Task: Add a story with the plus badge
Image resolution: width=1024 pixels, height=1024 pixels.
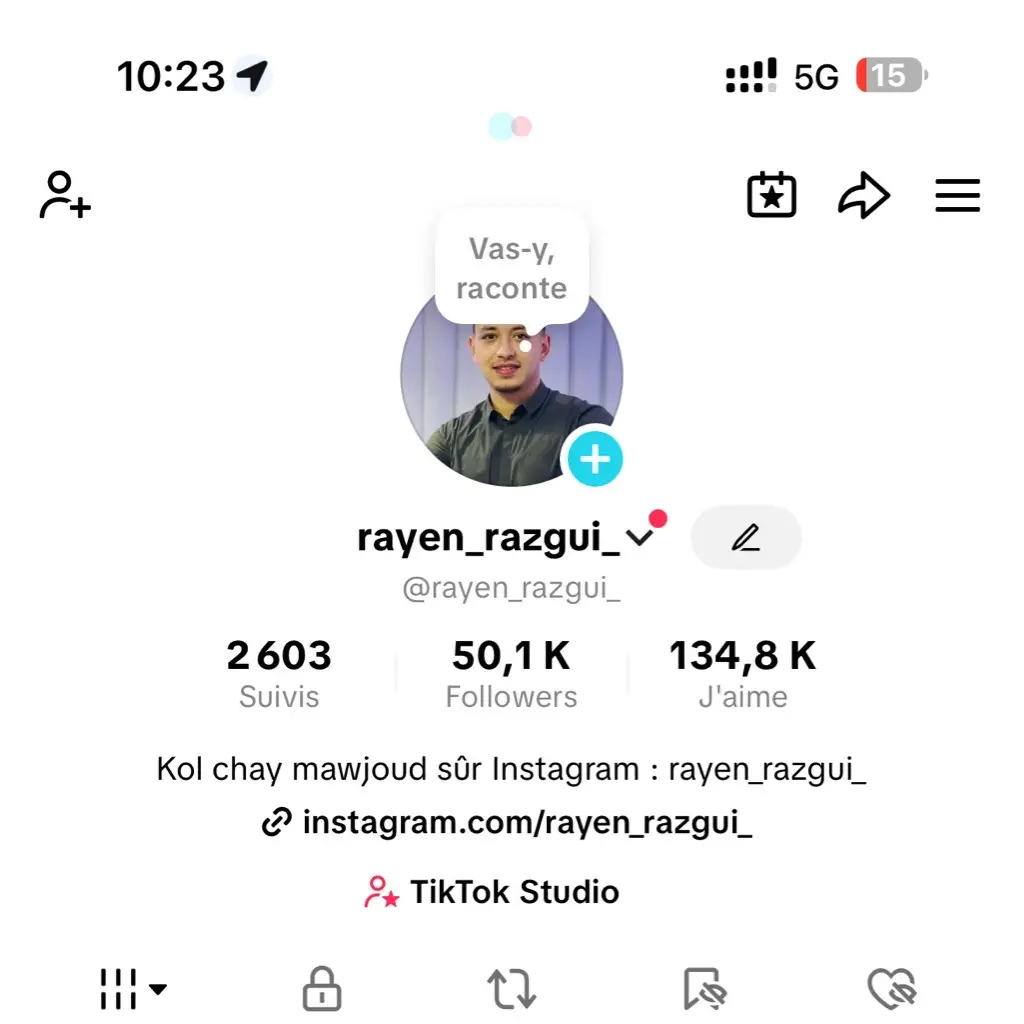Action: pyautogui.click(x=595, y=460)
